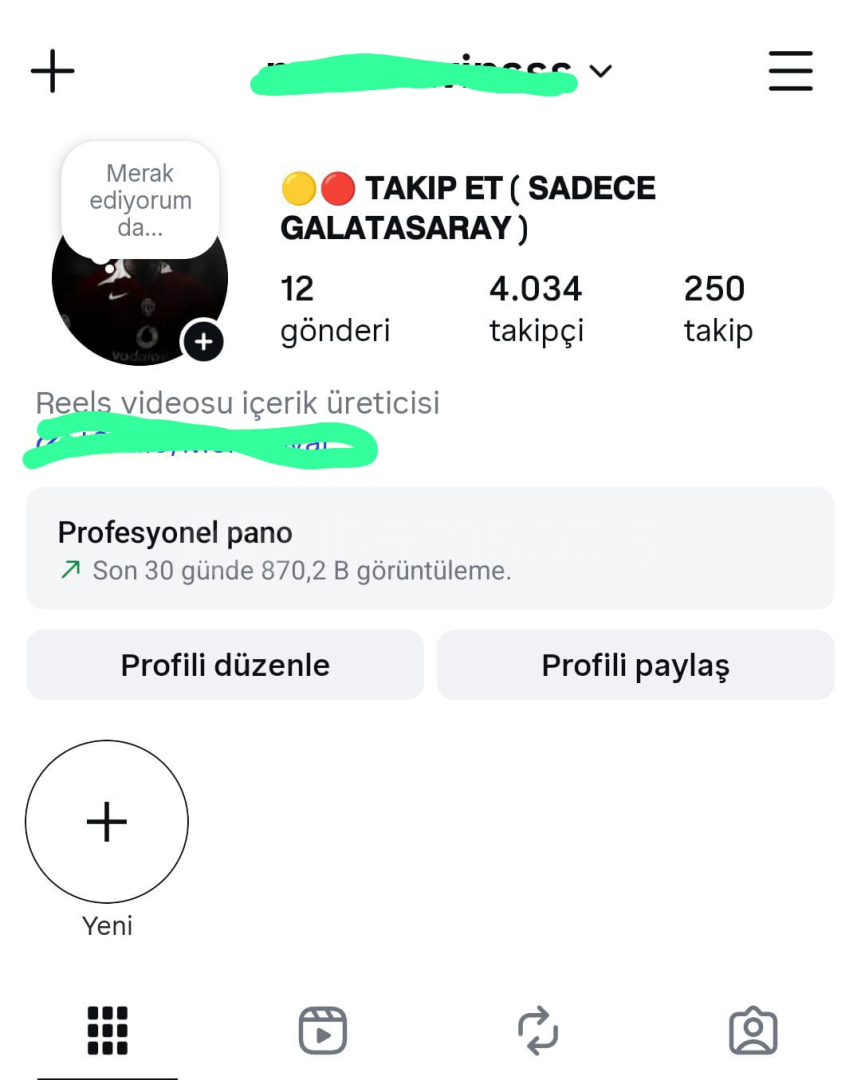Screen dimensions: 861x1080
Task: View the 4.034 takipçi list
Action: click(536, 308)
